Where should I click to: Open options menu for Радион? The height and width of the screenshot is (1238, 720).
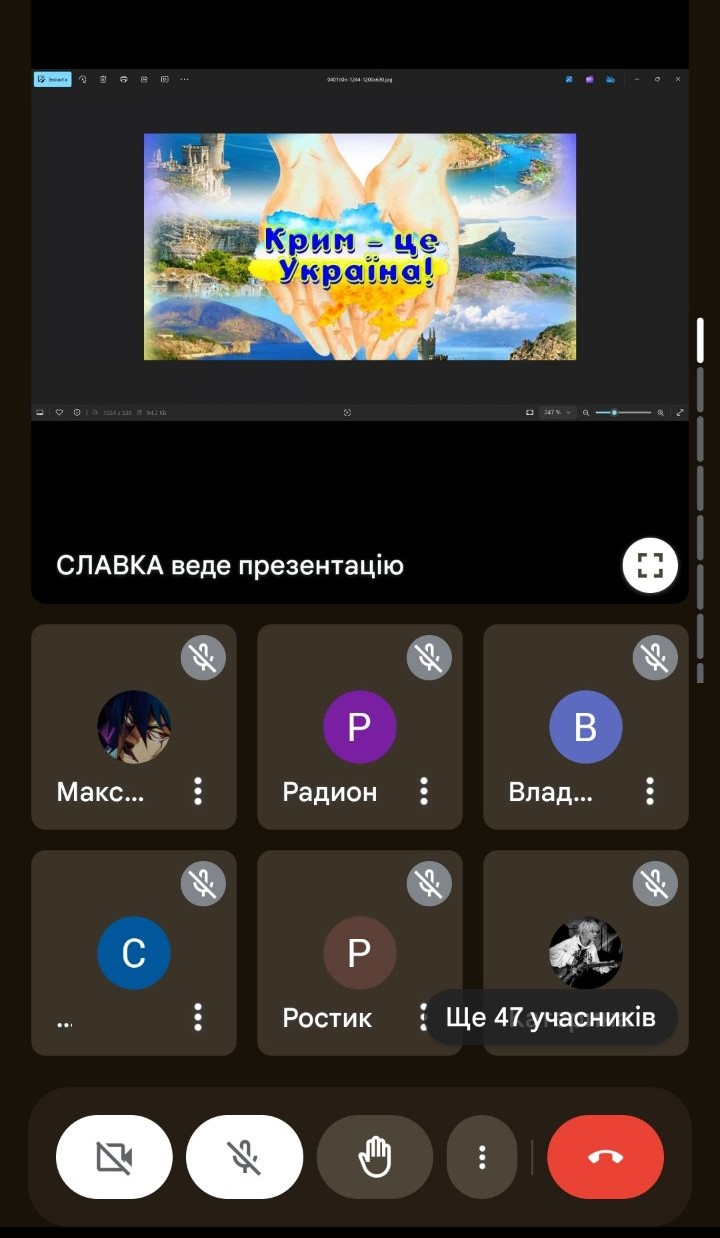pyautogui.click(x=424, y=791)
